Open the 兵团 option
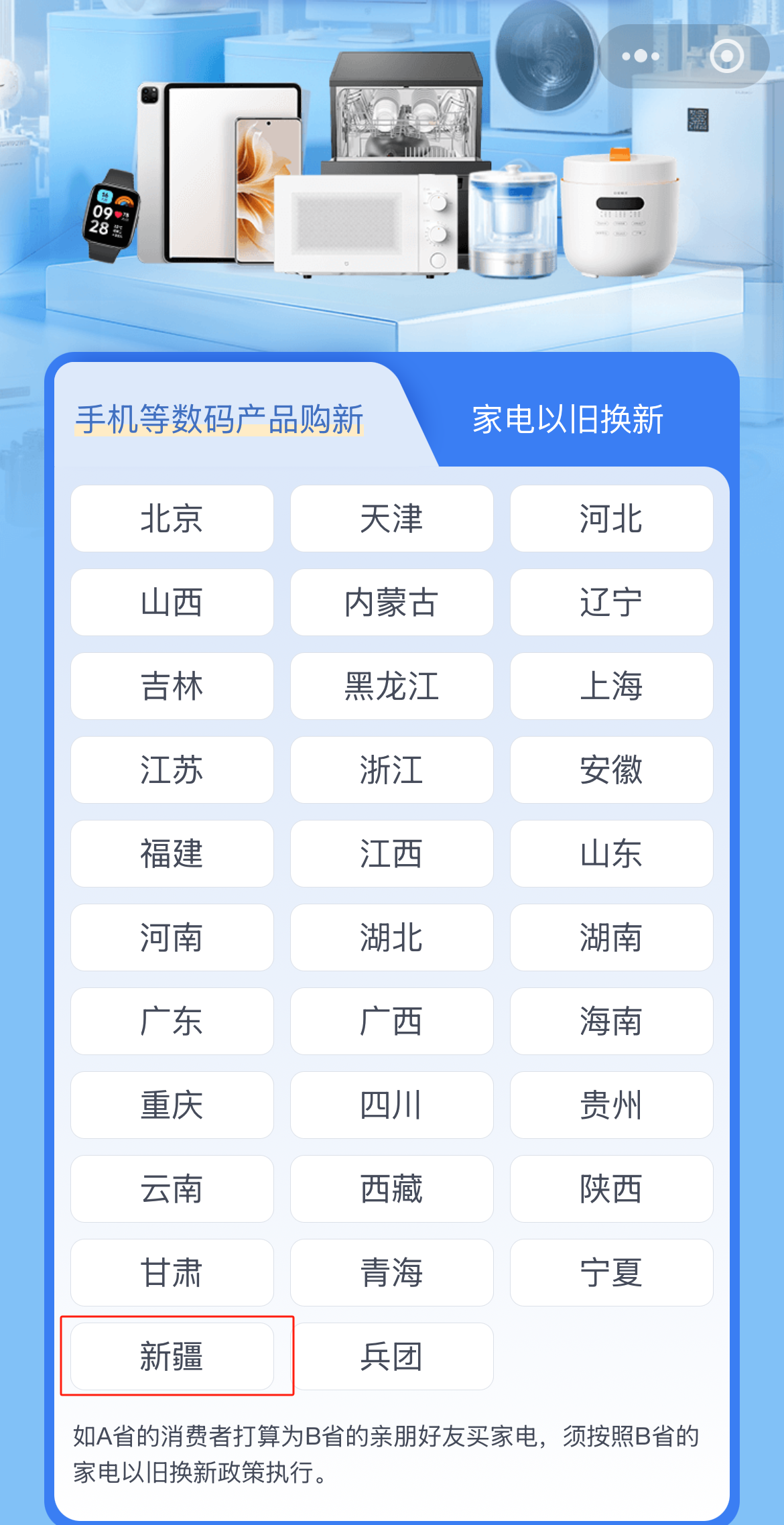784x1525 pixels. (x=392, y=1357)
